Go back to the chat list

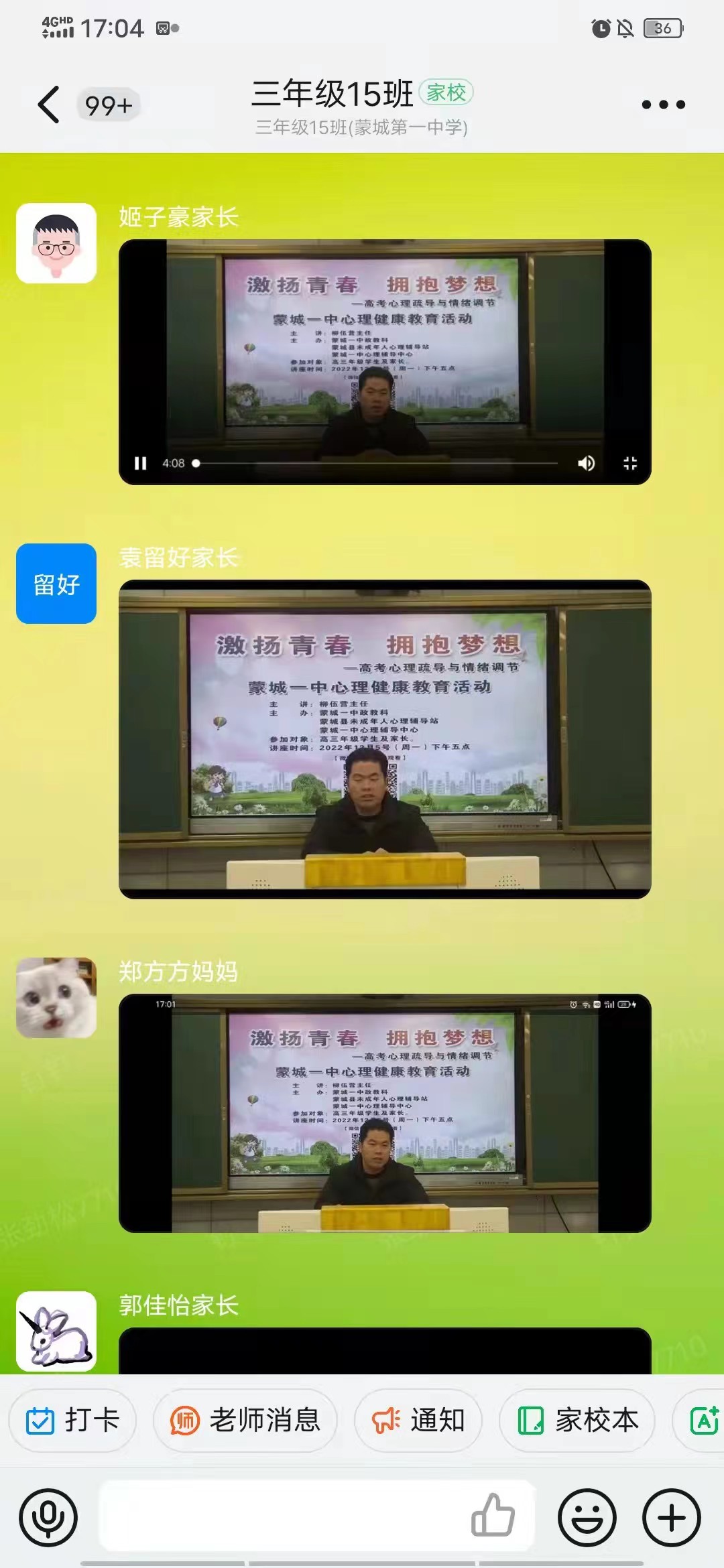[48, 105]
